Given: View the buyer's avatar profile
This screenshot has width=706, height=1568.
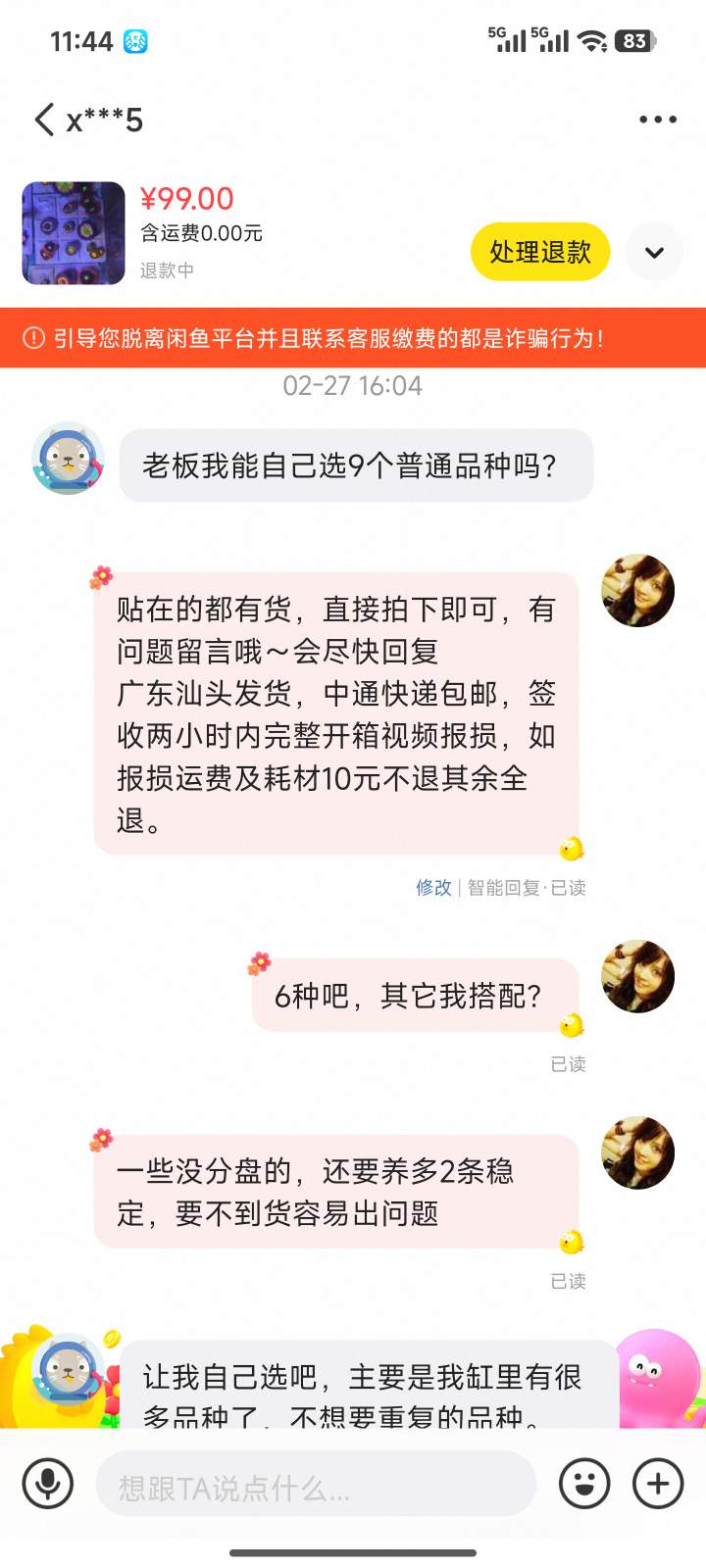Looking at the screenshot, I should tap(69, 459).
